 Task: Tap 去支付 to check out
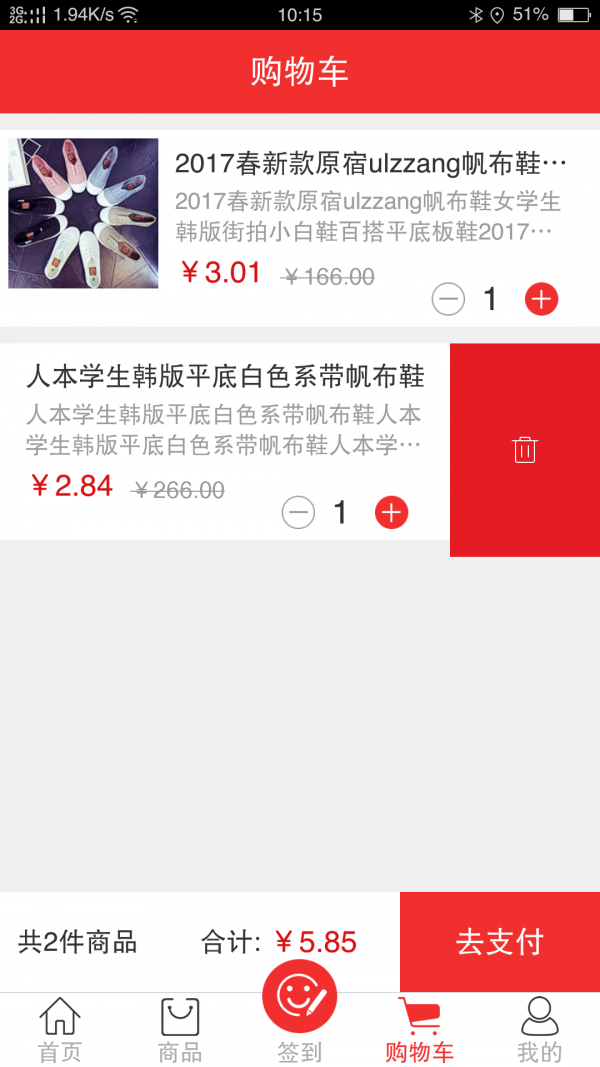click(x=499, y=942)
